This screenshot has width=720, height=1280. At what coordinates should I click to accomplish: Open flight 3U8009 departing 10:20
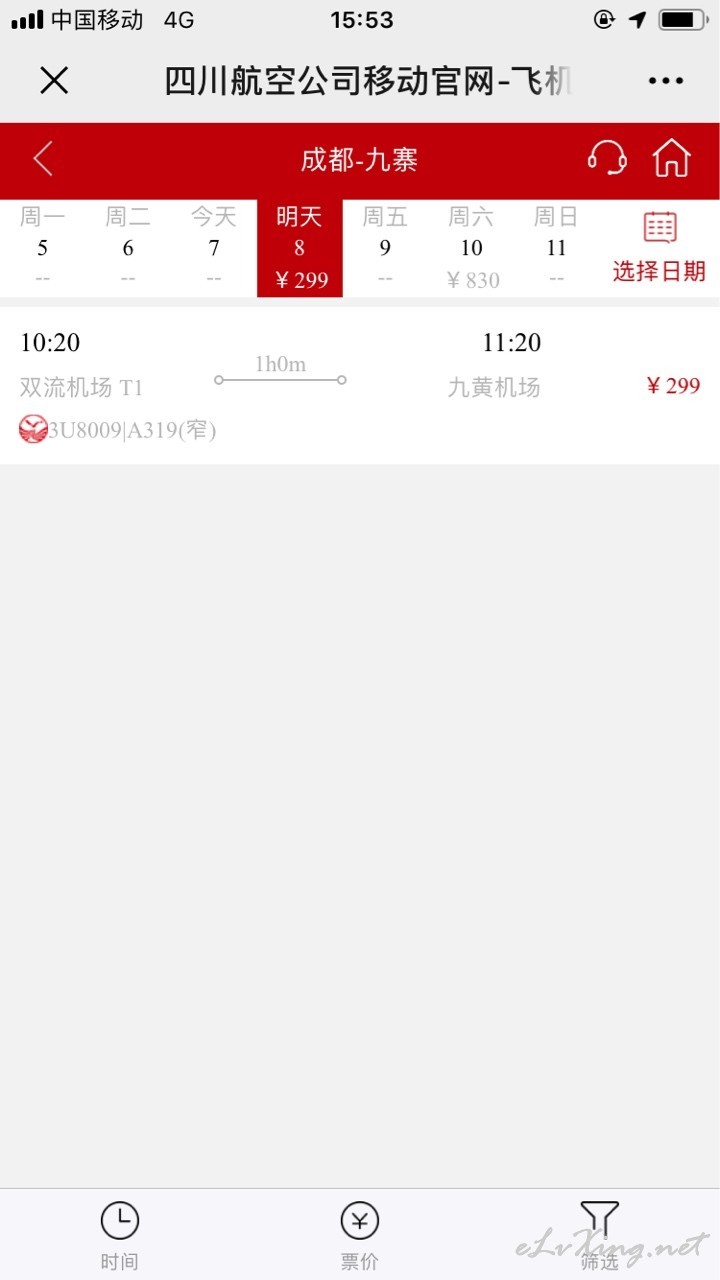pos(360,386)
